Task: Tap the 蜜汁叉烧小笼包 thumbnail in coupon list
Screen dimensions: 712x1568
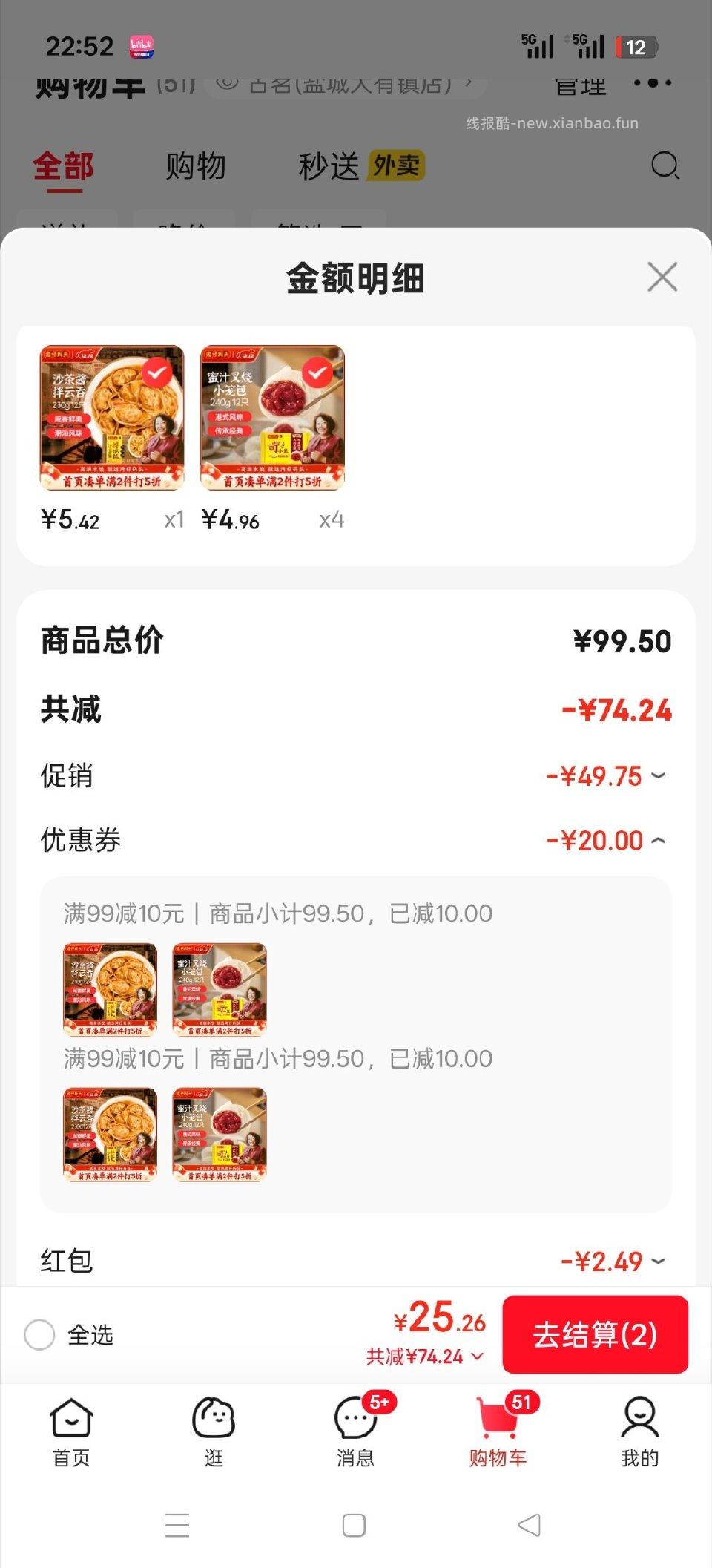Action: point(219,989)
